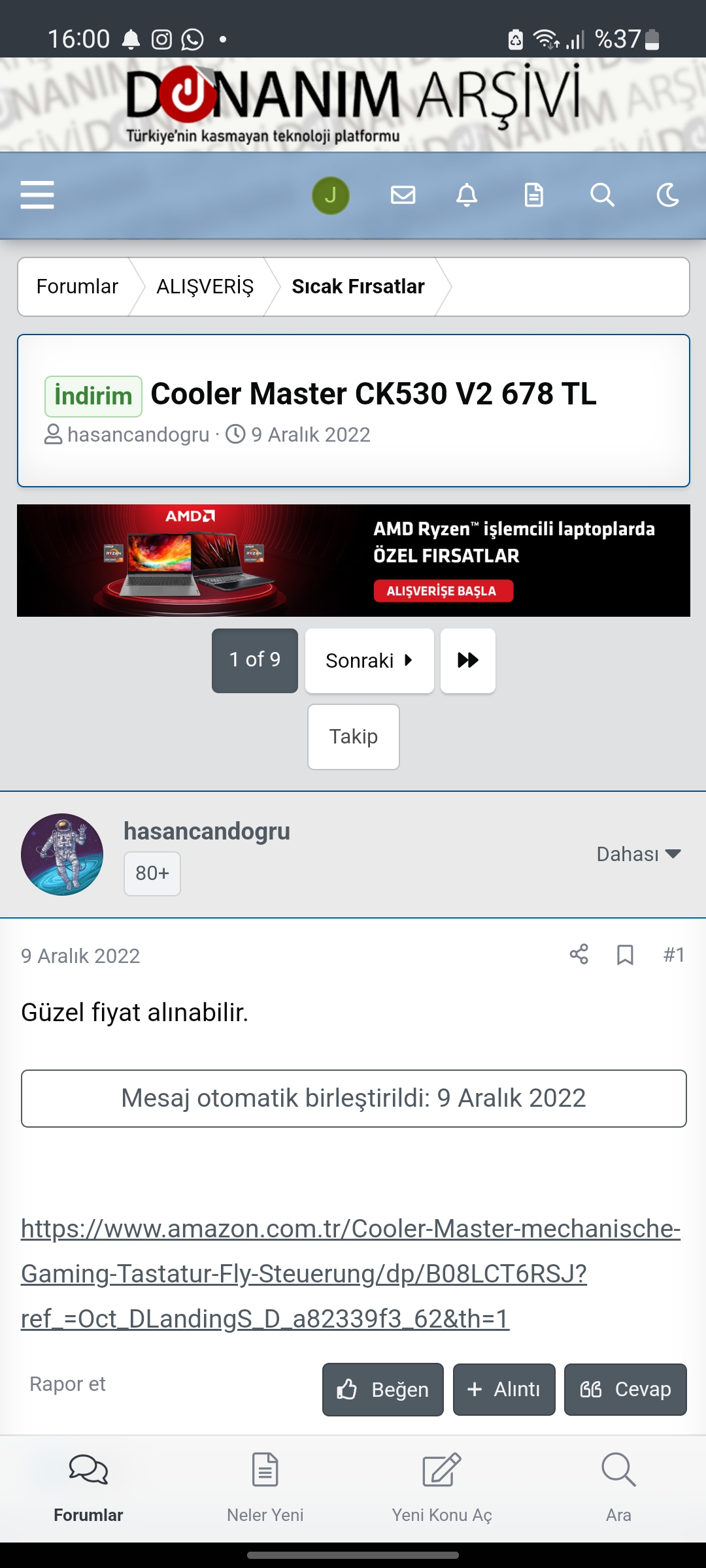This screenshot has height=1568, width=706.
Task: Share post #1
Action: pos(579,955)
